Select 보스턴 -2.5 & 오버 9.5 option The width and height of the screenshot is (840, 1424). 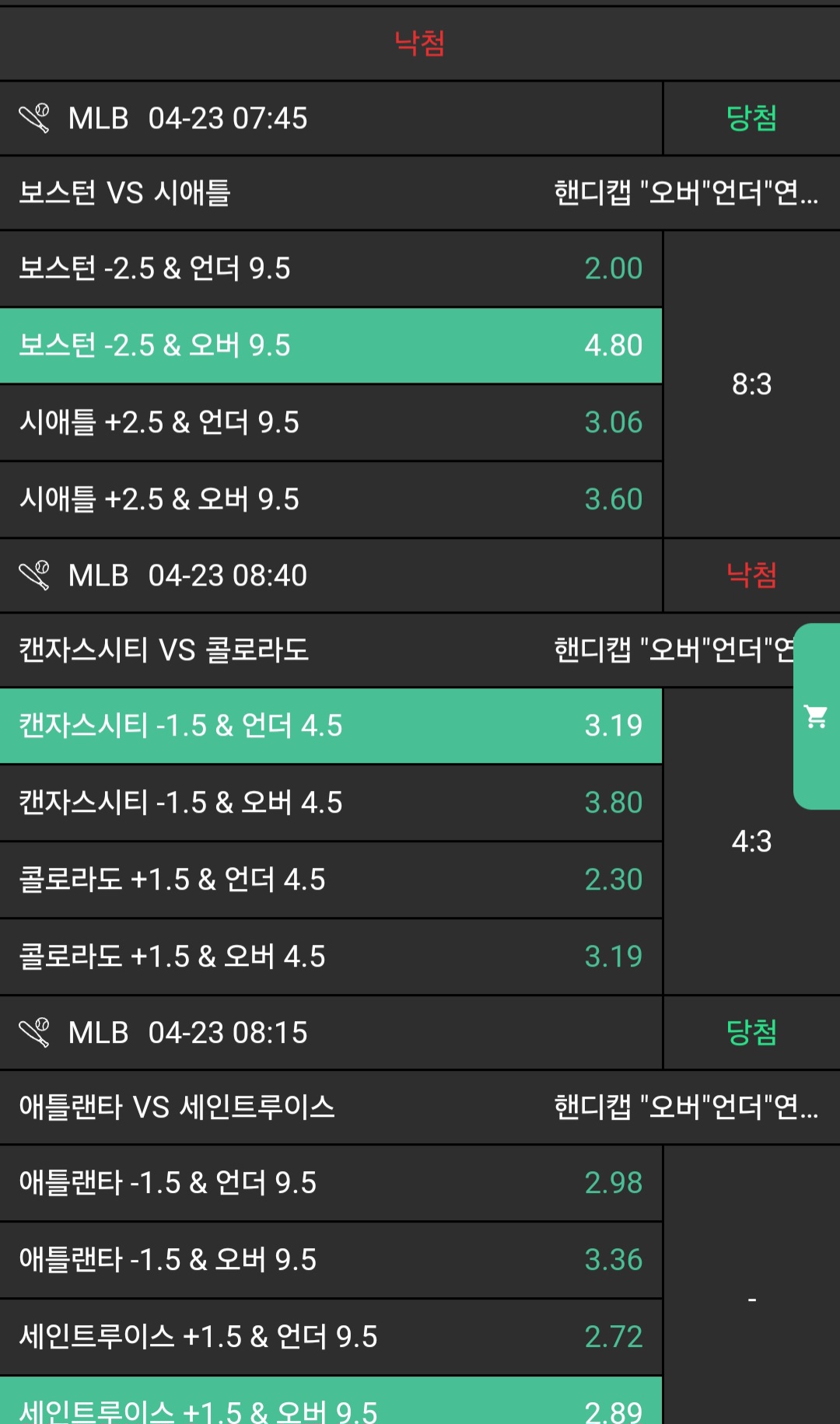331,345
